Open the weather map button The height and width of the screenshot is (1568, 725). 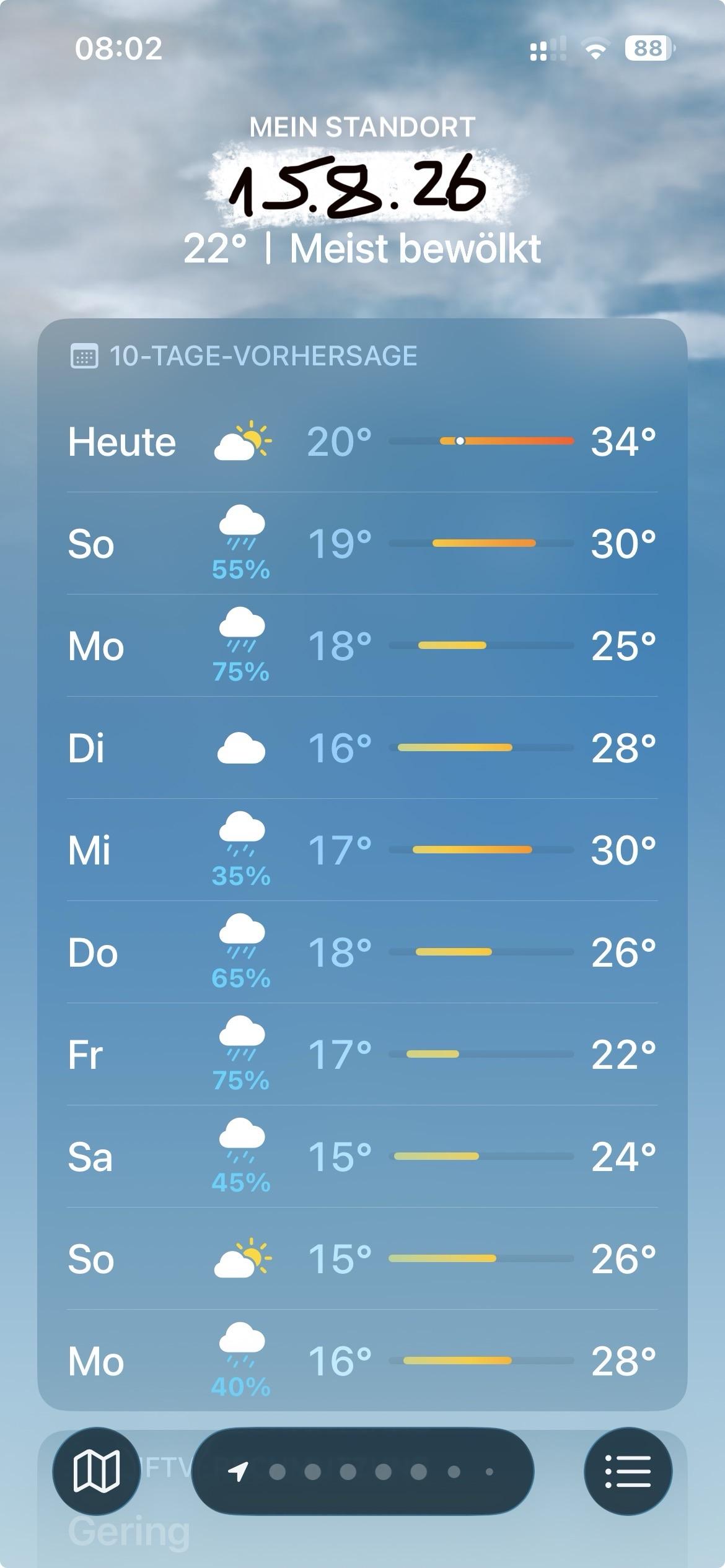[96, 1471]
